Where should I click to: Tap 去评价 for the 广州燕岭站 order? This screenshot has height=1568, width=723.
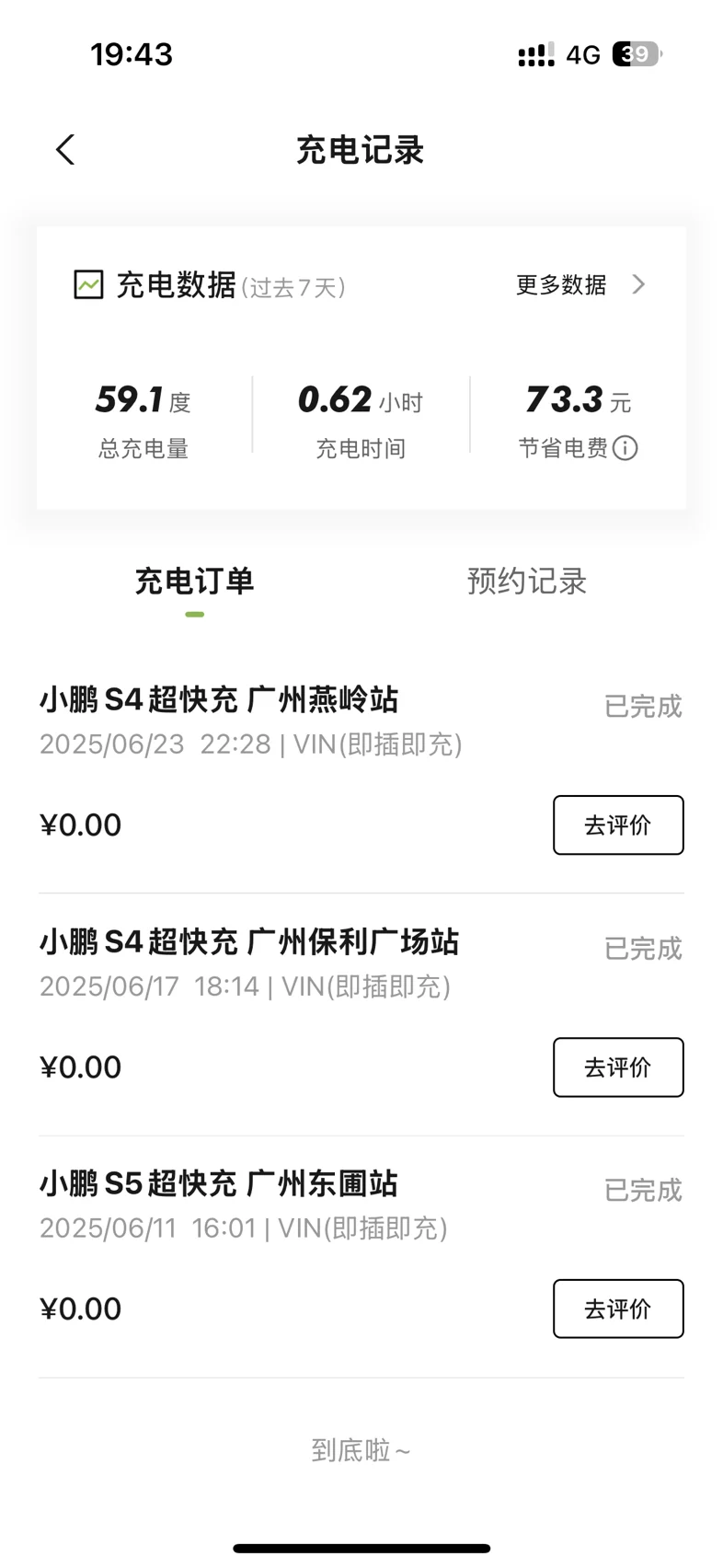[618, 825]
